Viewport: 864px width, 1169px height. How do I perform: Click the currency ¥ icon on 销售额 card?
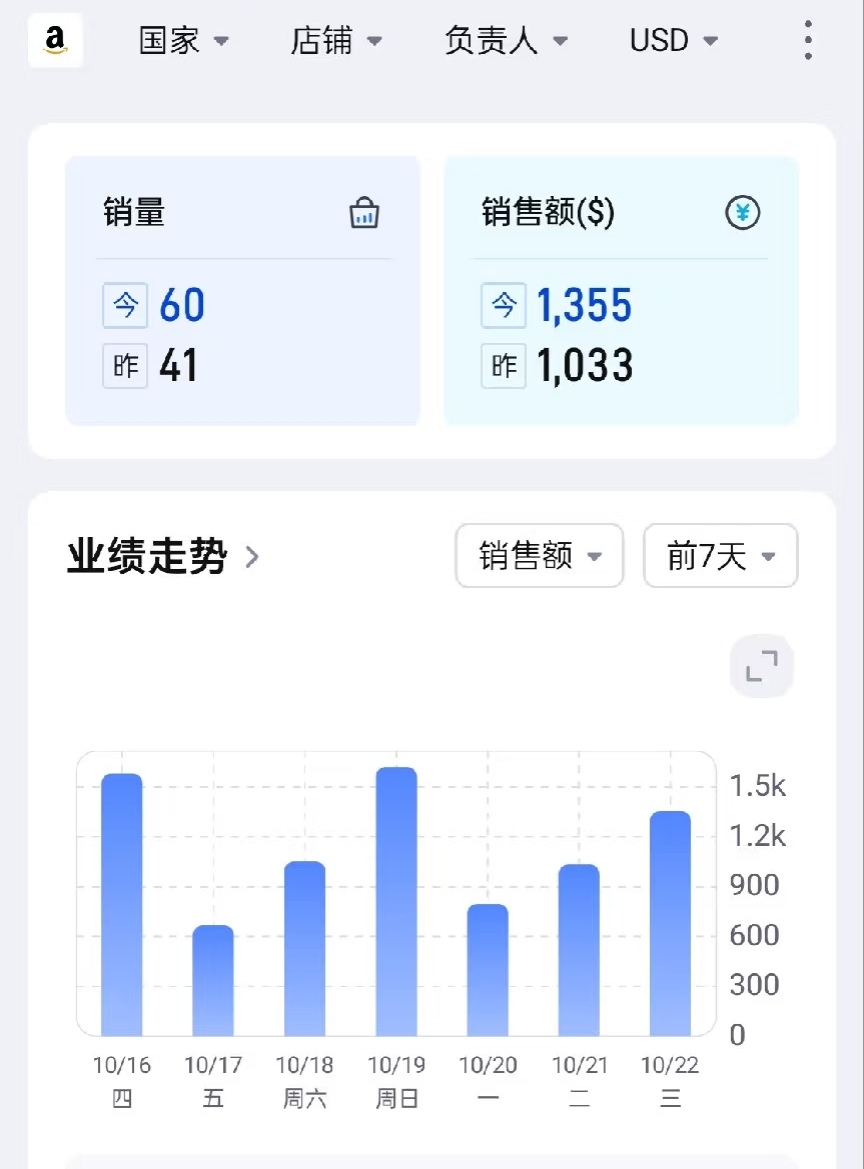[742, 213]
